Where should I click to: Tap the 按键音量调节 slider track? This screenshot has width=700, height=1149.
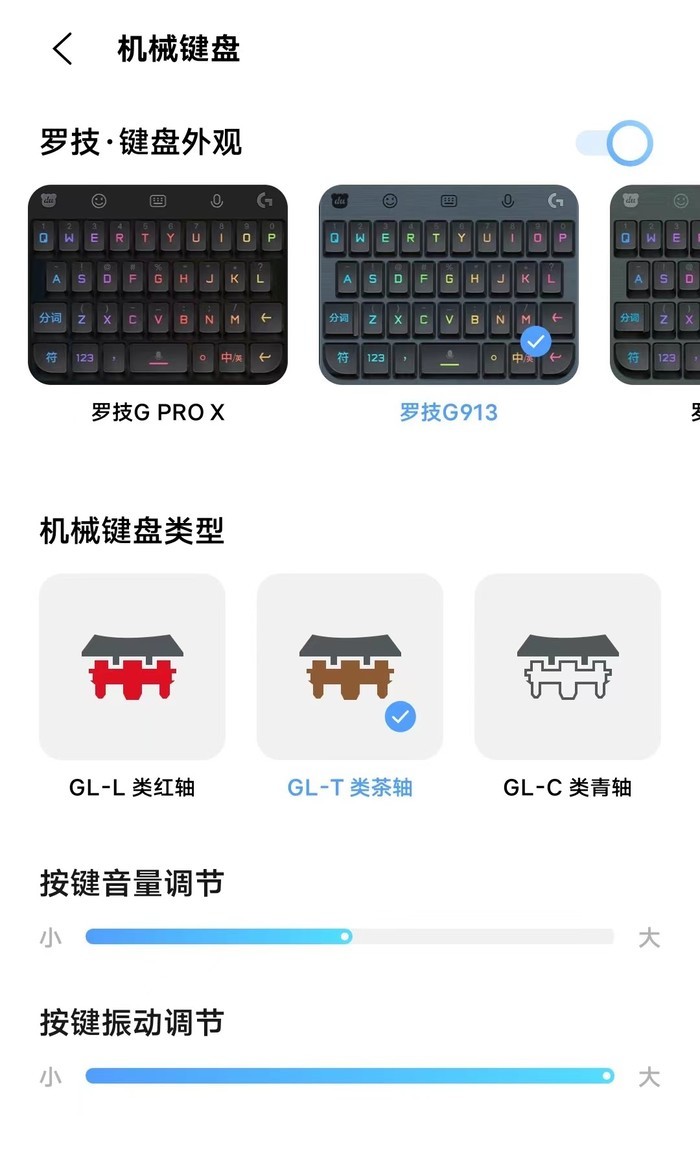point(349,937)
